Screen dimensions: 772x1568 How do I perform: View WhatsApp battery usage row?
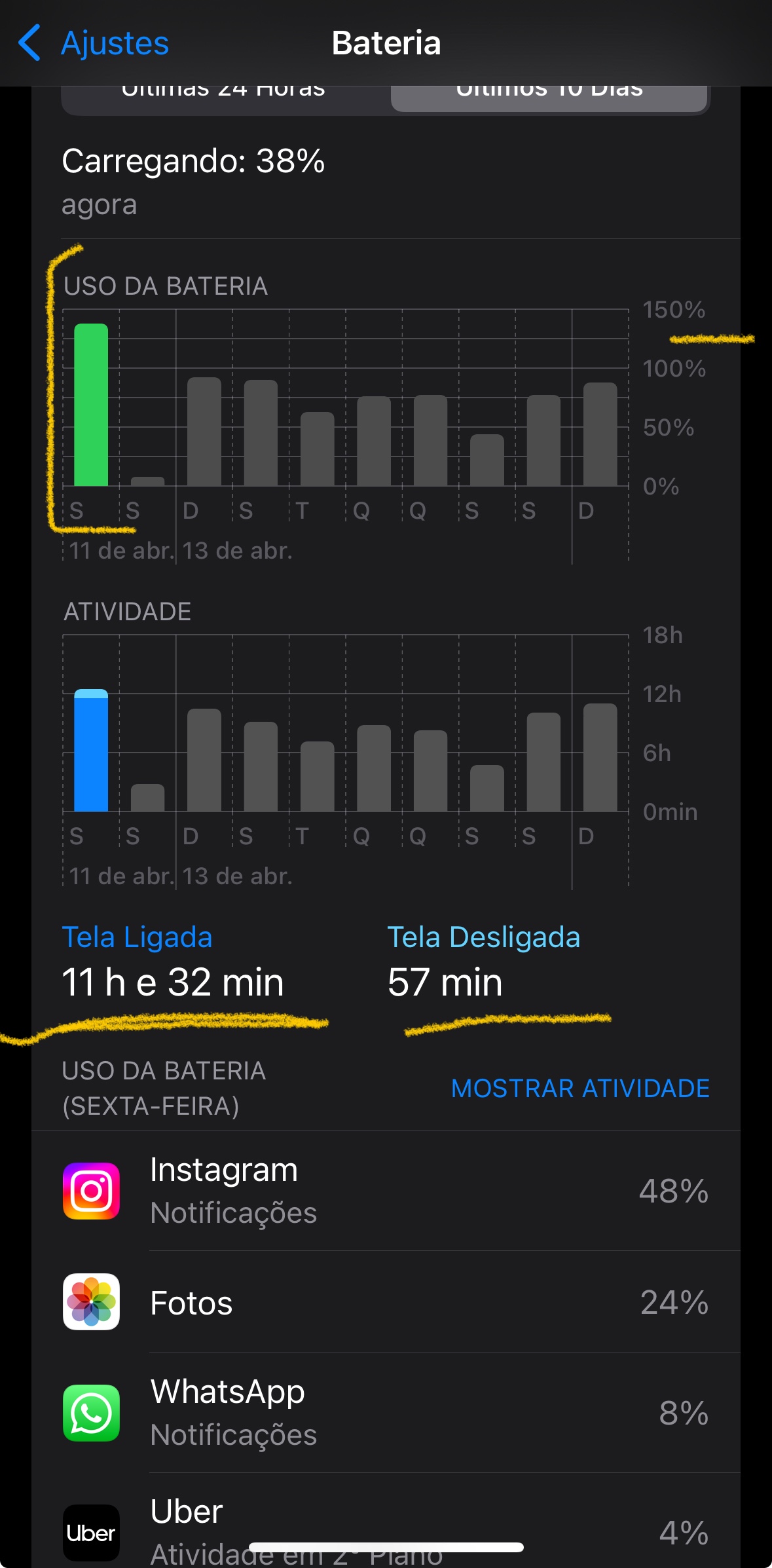386,1413
